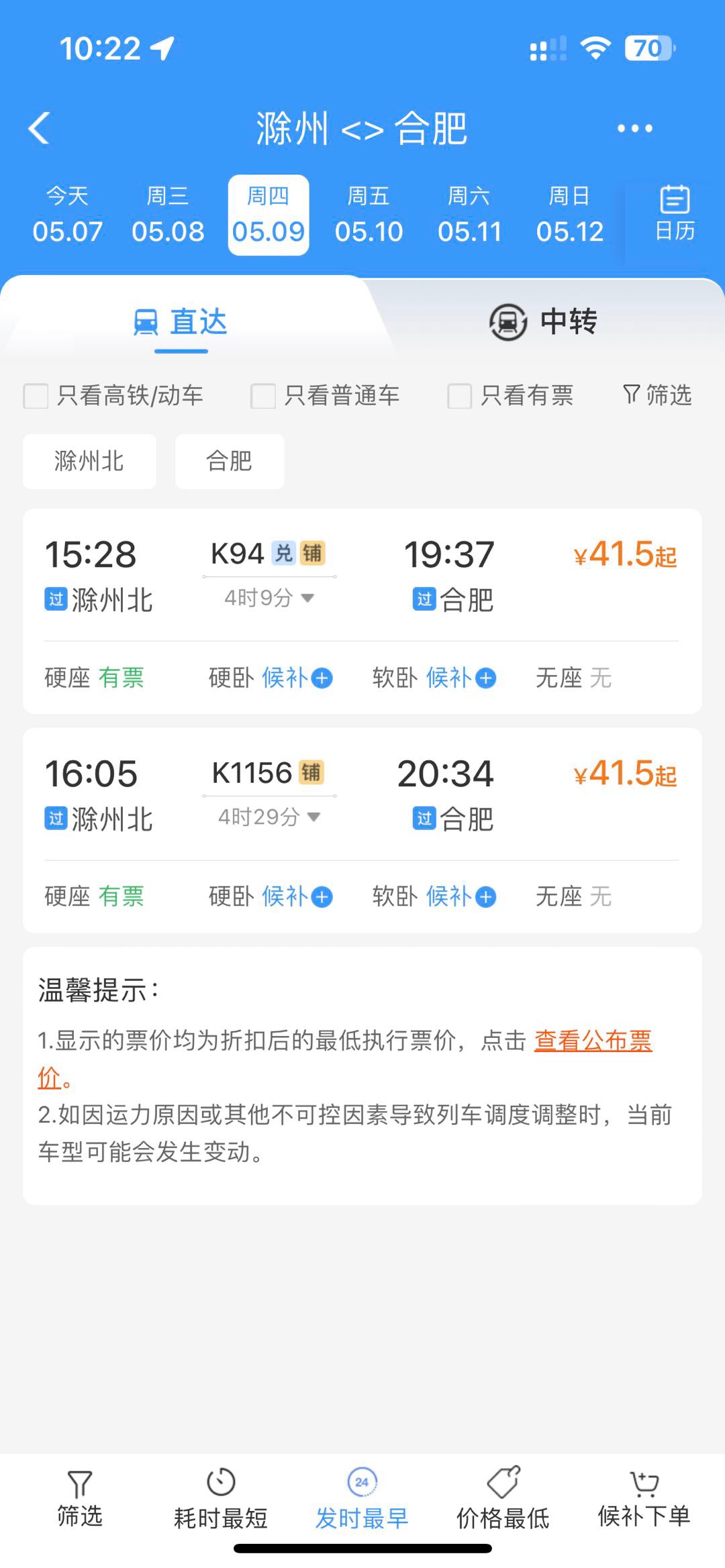The height and width of the screenshot is (1568, 725).
Task: Open the 筛选 filter beside 只看有票
Action: (x=657, y=395)
